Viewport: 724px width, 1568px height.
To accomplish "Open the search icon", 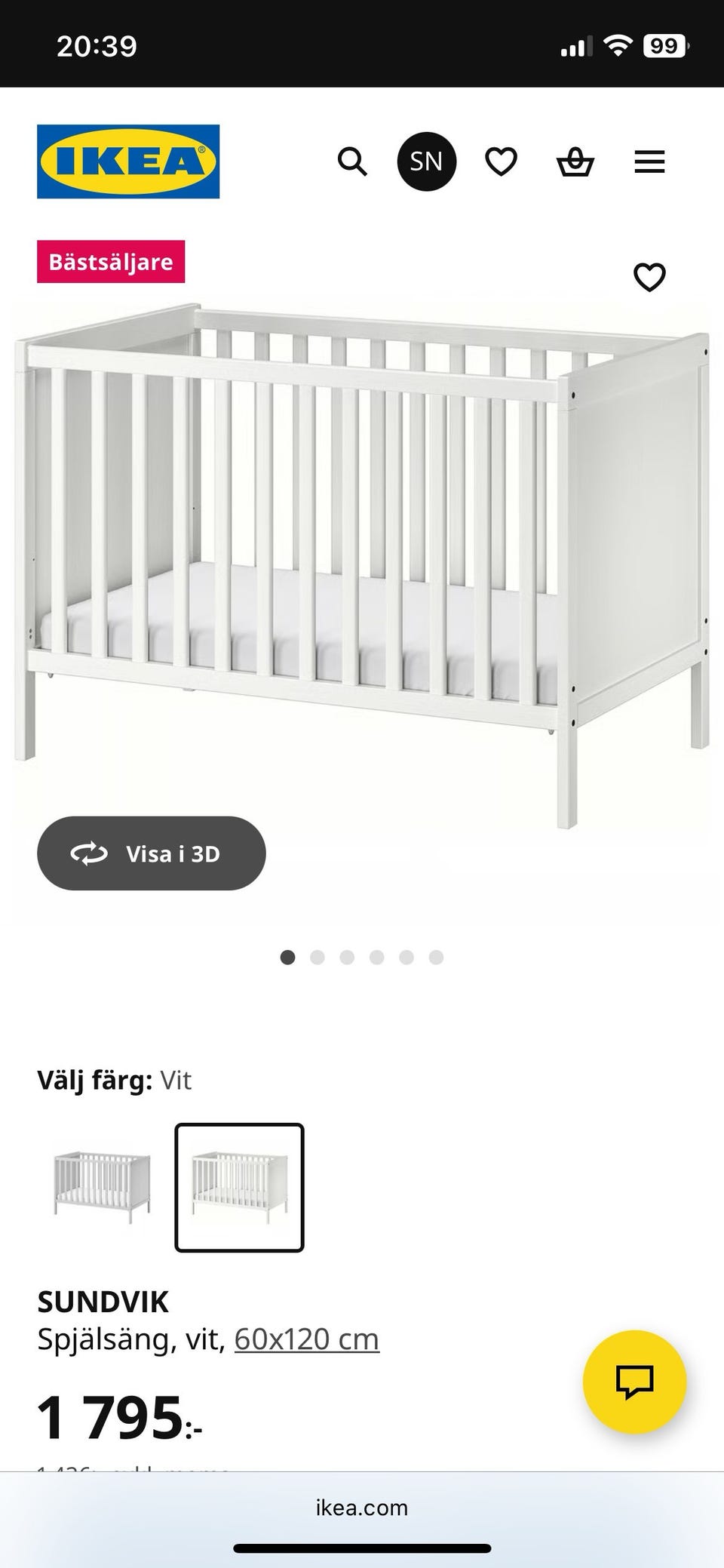I will [x=351, y=161].
